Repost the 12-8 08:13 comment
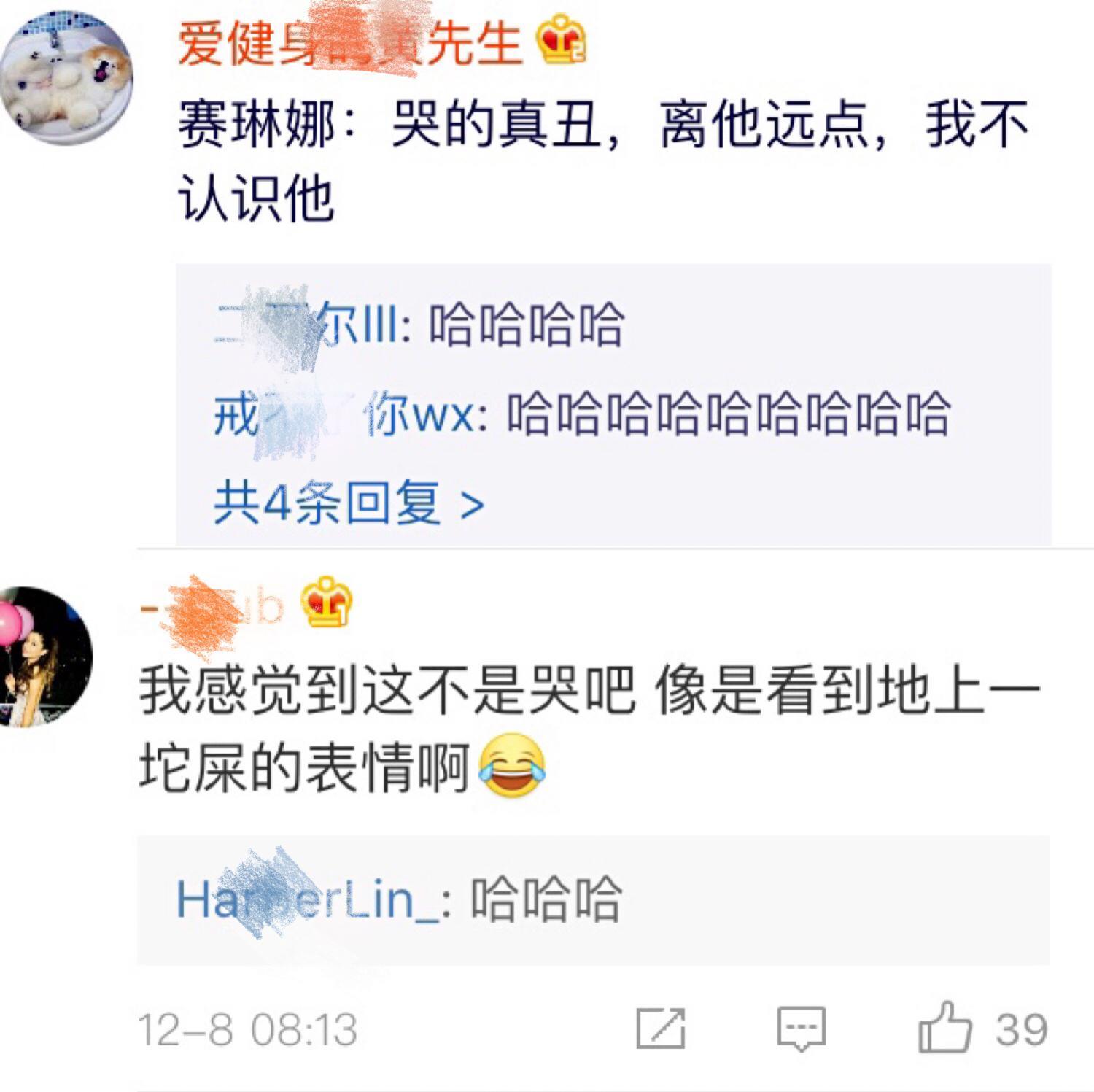The width and height of the screenshot is (1094, 1092). coord(661,1029)
